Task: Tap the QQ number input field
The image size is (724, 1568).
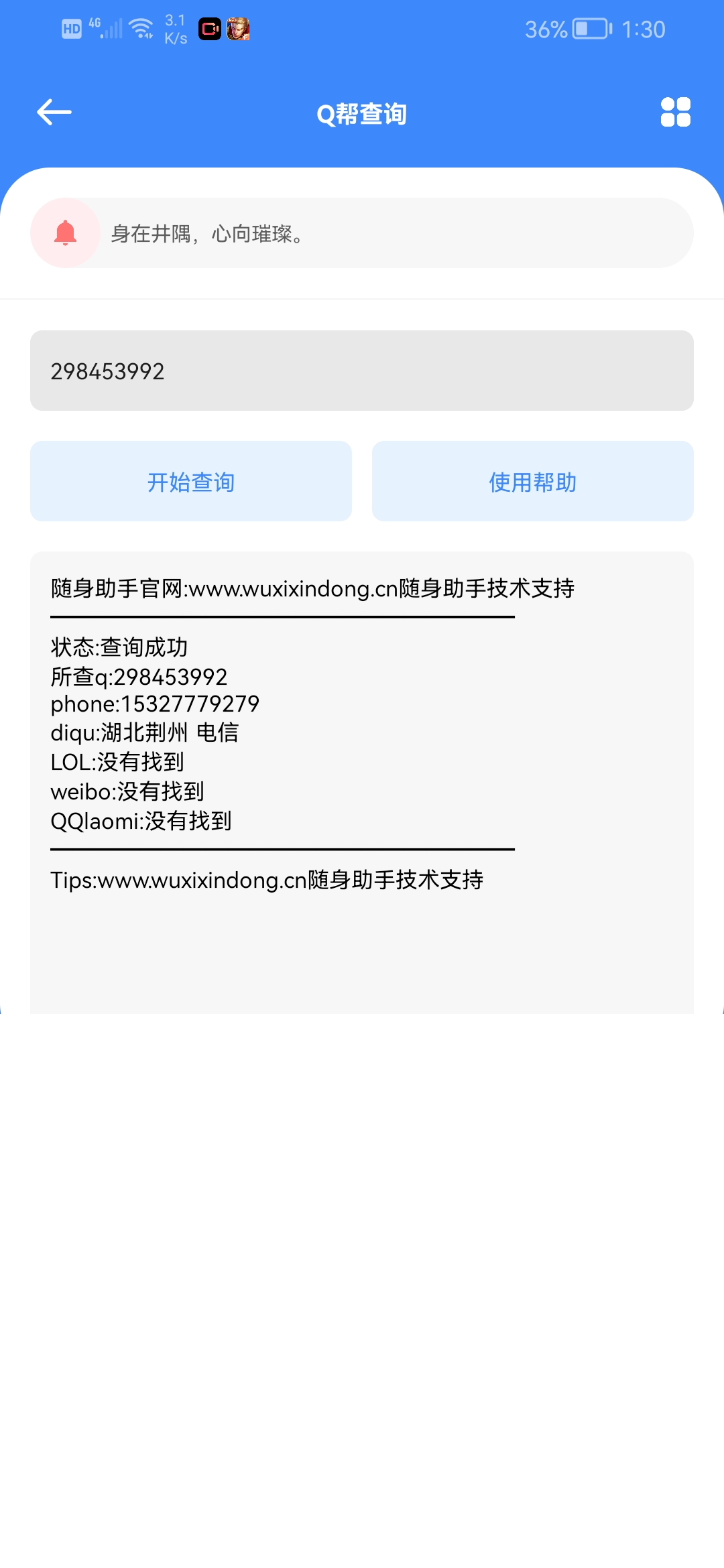Action: pyautogui.click(x=362, y=371)
